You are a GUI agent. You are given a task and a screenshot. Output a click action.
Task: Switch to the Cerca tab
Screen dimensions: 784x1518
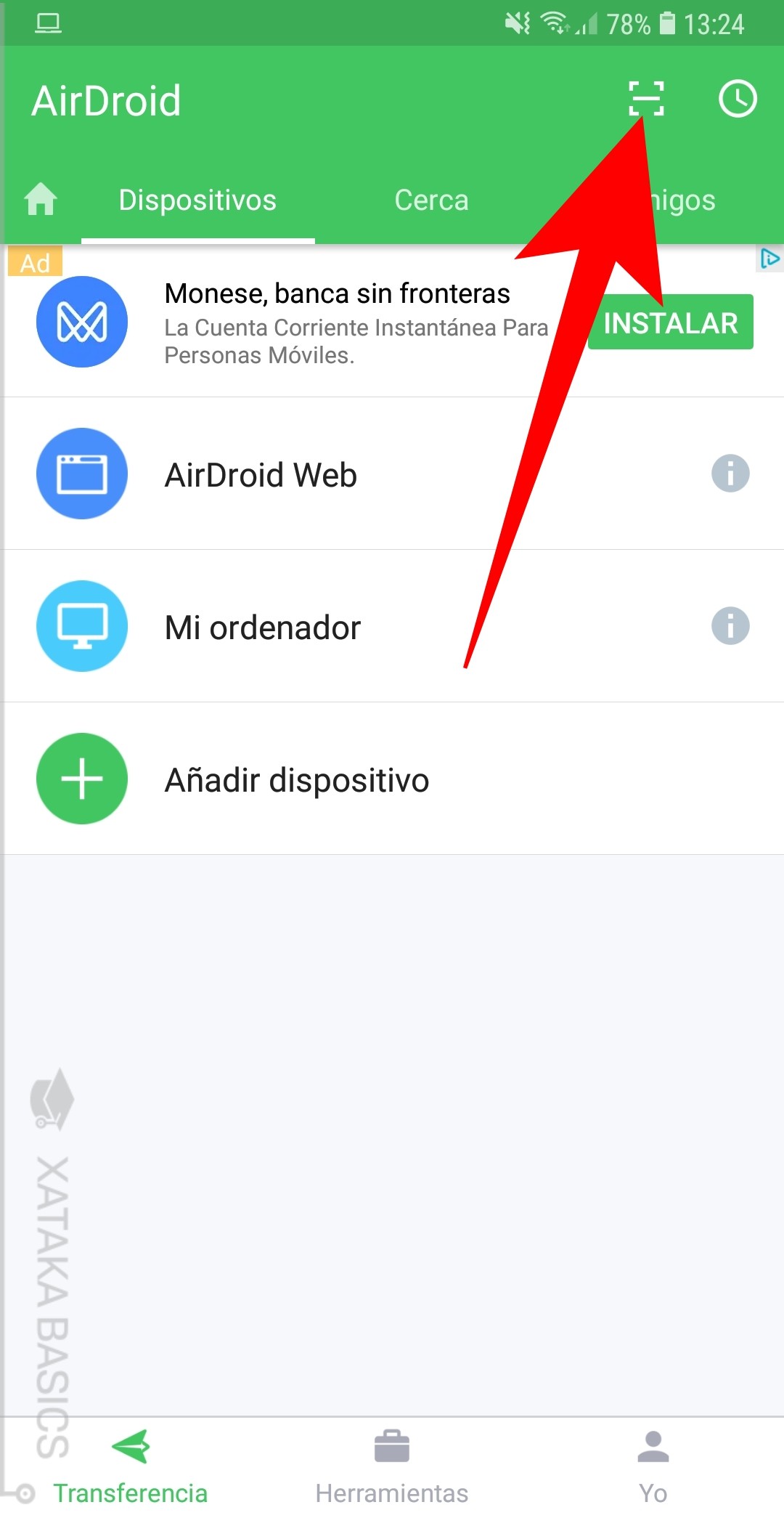[x=431, y=199]
